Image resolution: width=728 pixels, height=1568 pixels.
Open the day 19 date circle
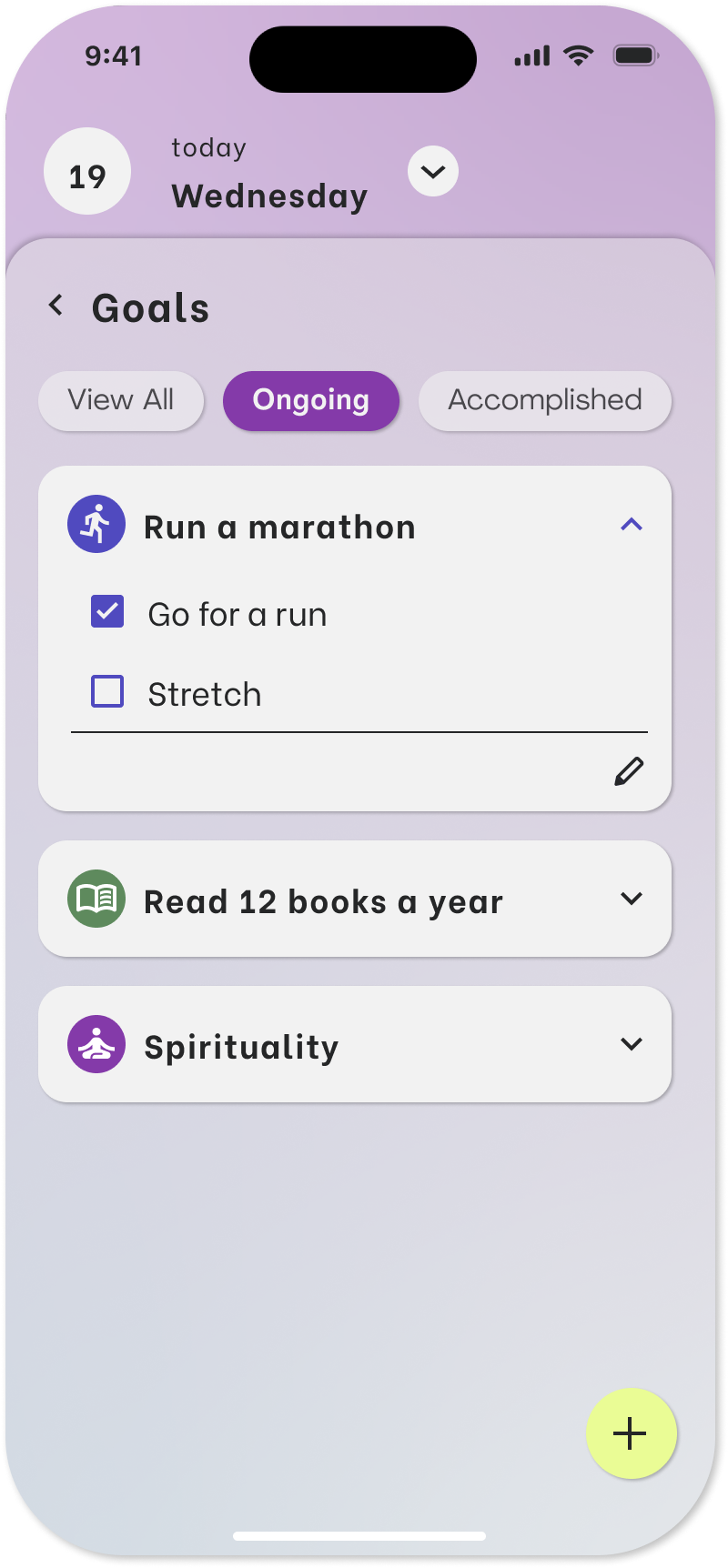[87, 171]
